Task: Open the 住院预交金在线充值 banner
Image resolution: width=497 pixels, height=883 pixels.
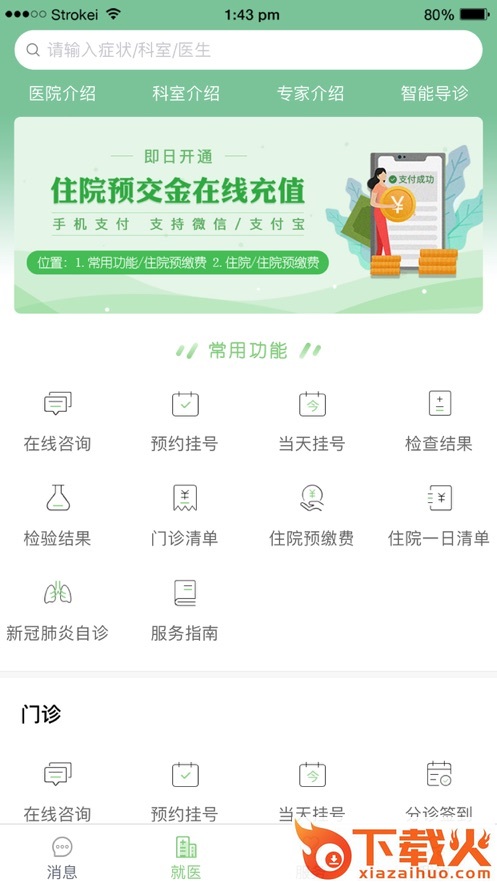Action: pyautogui.click(x=248, y=215)
